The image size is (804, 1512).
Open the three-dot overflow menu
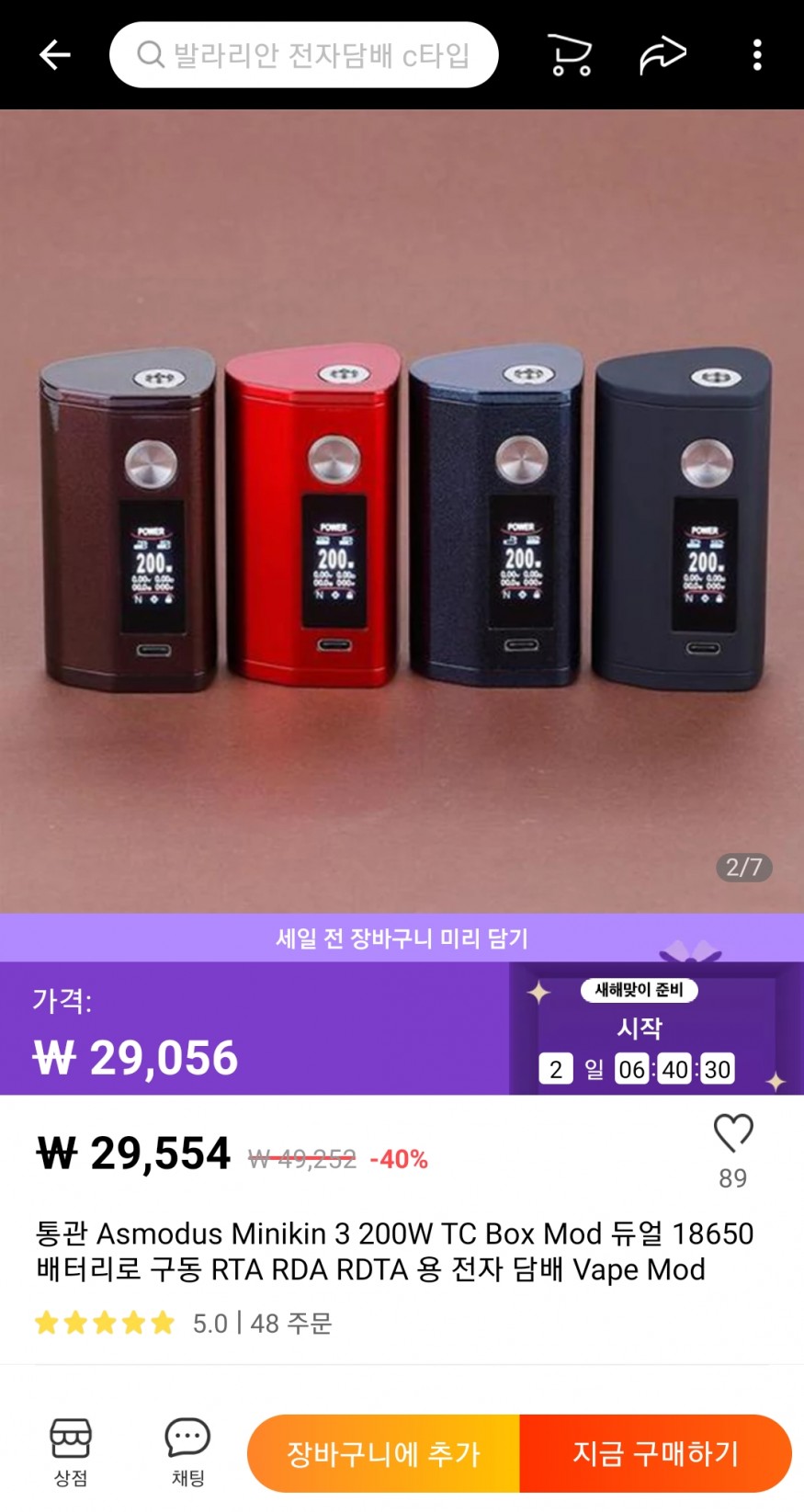pyautogui.click(x=757, y=55)
